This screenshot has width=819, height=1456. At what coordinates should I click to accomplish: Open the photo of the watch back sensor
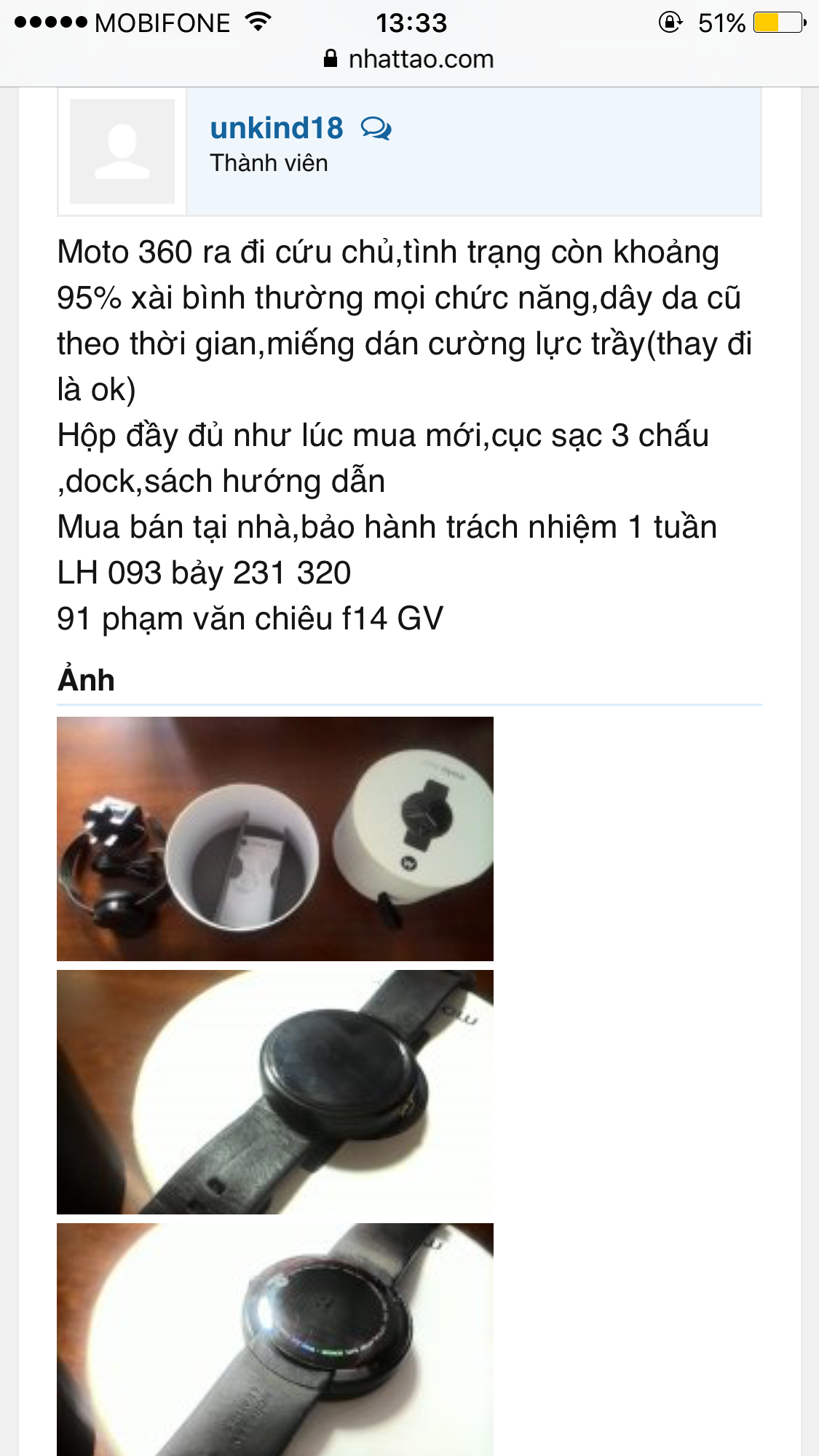tap(275, 1340)
